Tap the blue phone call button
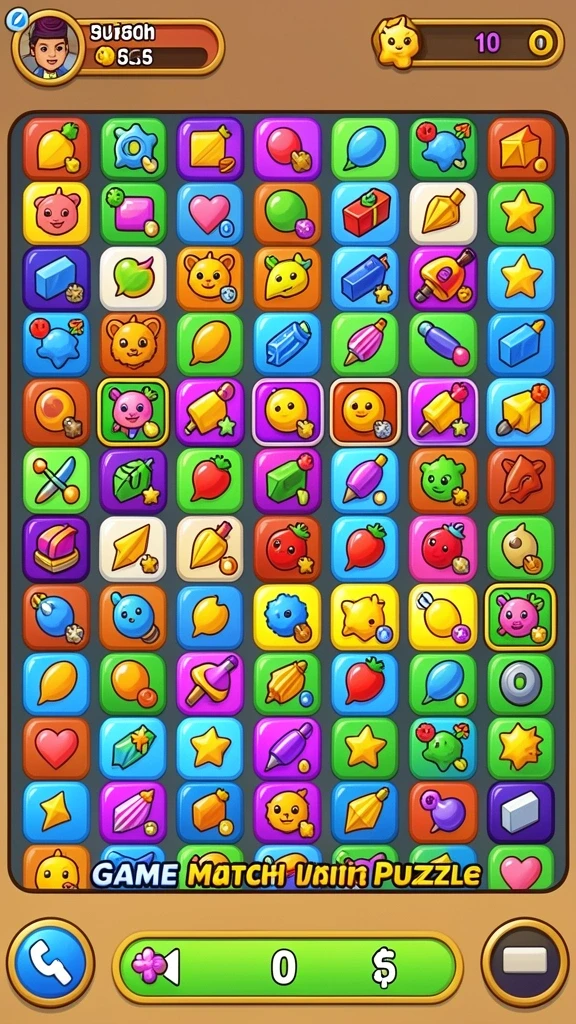 pos(51,962)
